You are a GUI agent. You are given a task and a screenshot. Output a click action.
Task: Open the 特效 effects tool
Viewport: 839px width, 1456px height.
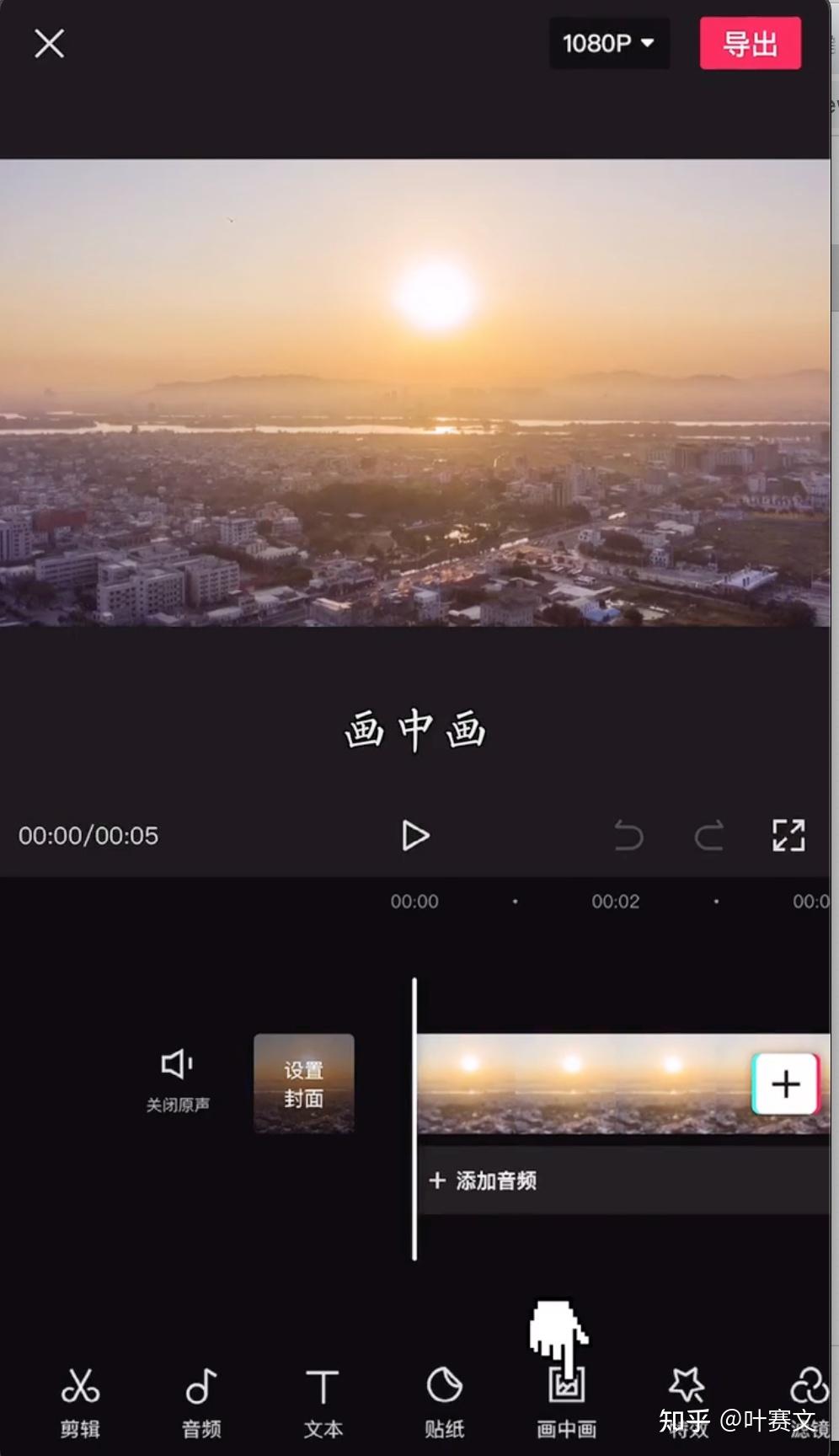(687, 1397)
